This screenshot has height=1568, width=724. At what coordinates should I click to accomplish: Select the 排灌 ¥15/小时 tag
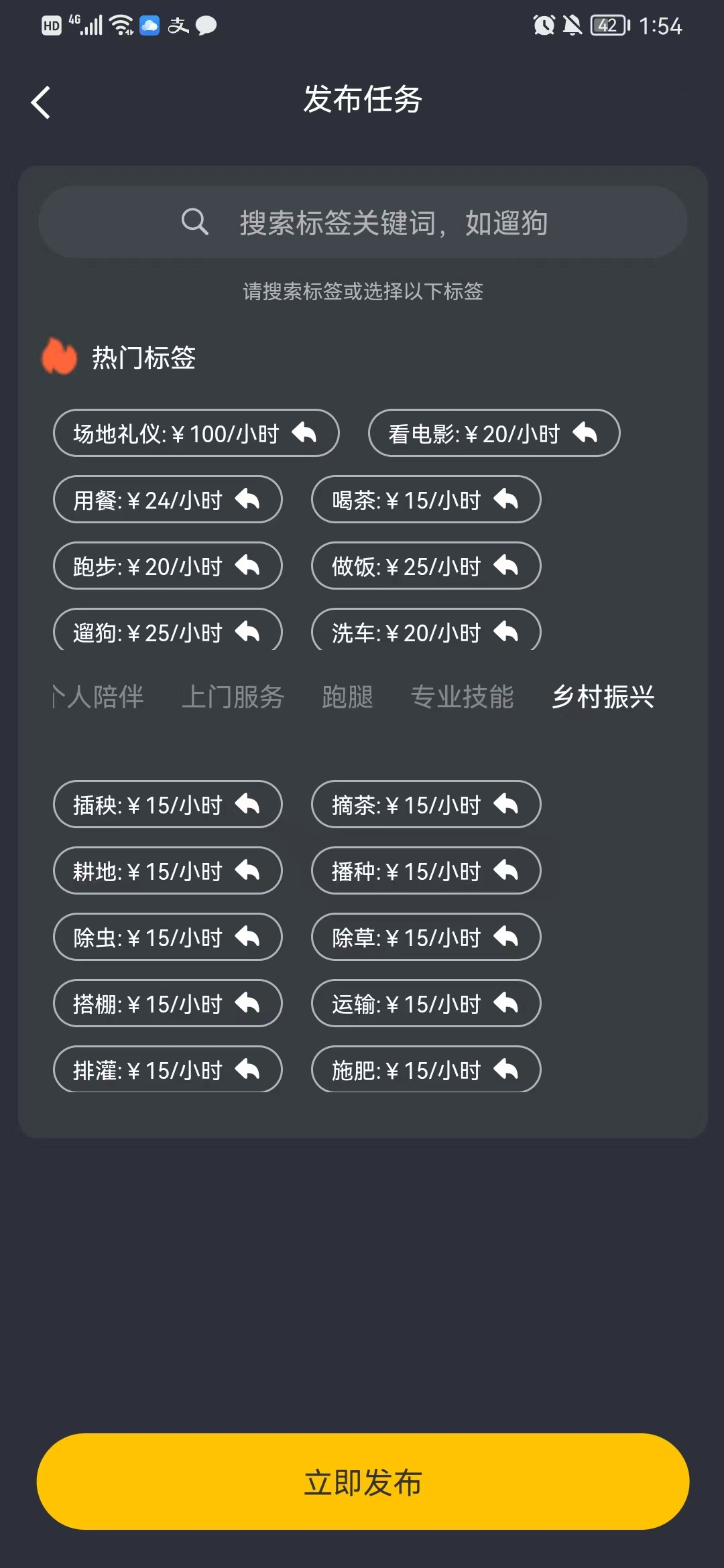click(x=168, y=1069)
